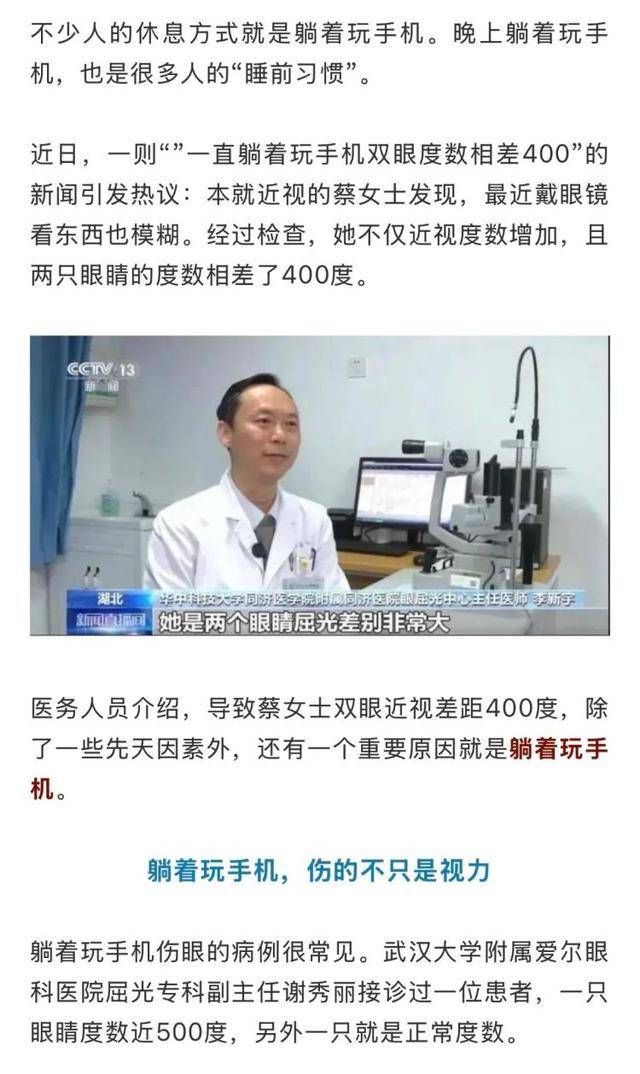Screen dimensions: 640x1074
Task: Open the CCTV news photo of the doctor
Action: click(x=319, y=485)
